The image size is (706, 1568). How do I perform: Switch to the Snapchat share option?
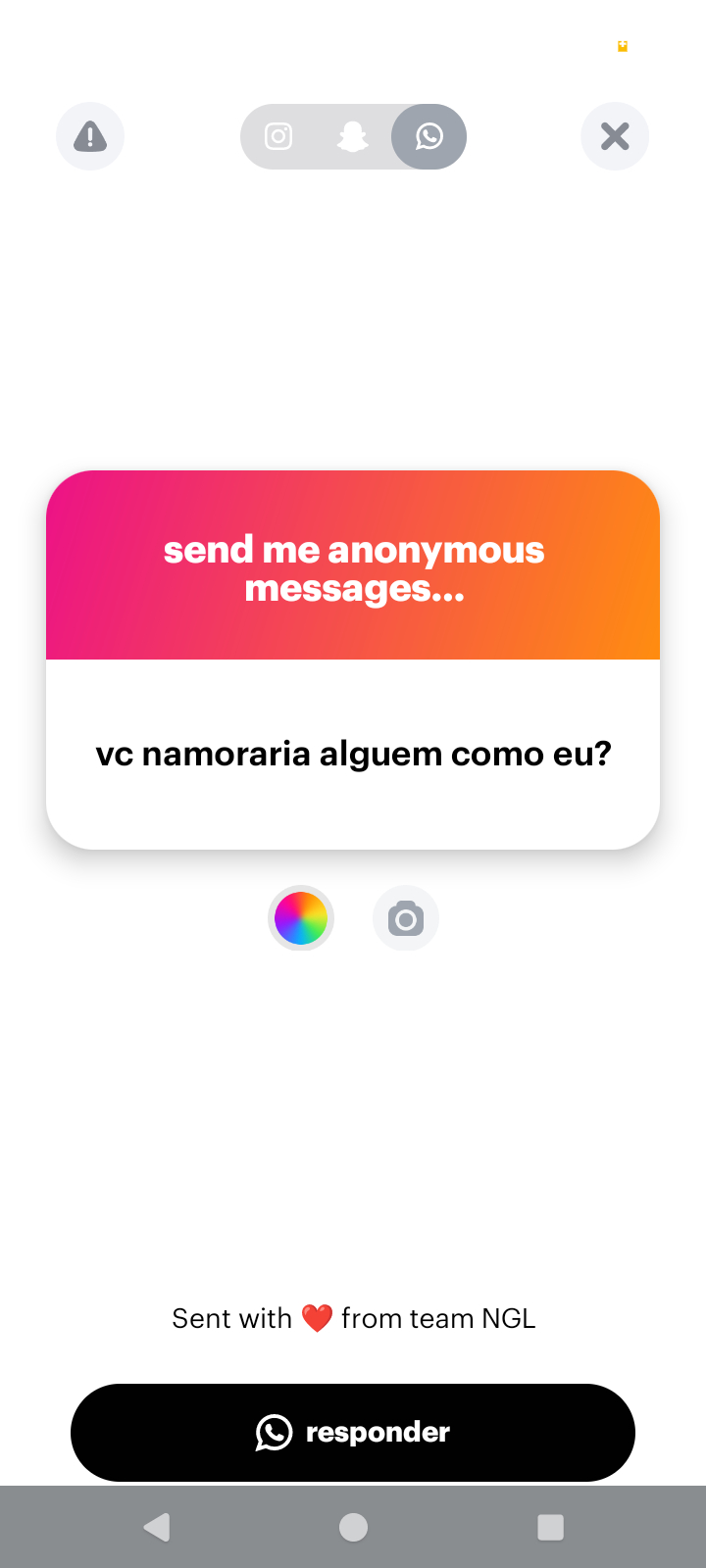(353, 136)
